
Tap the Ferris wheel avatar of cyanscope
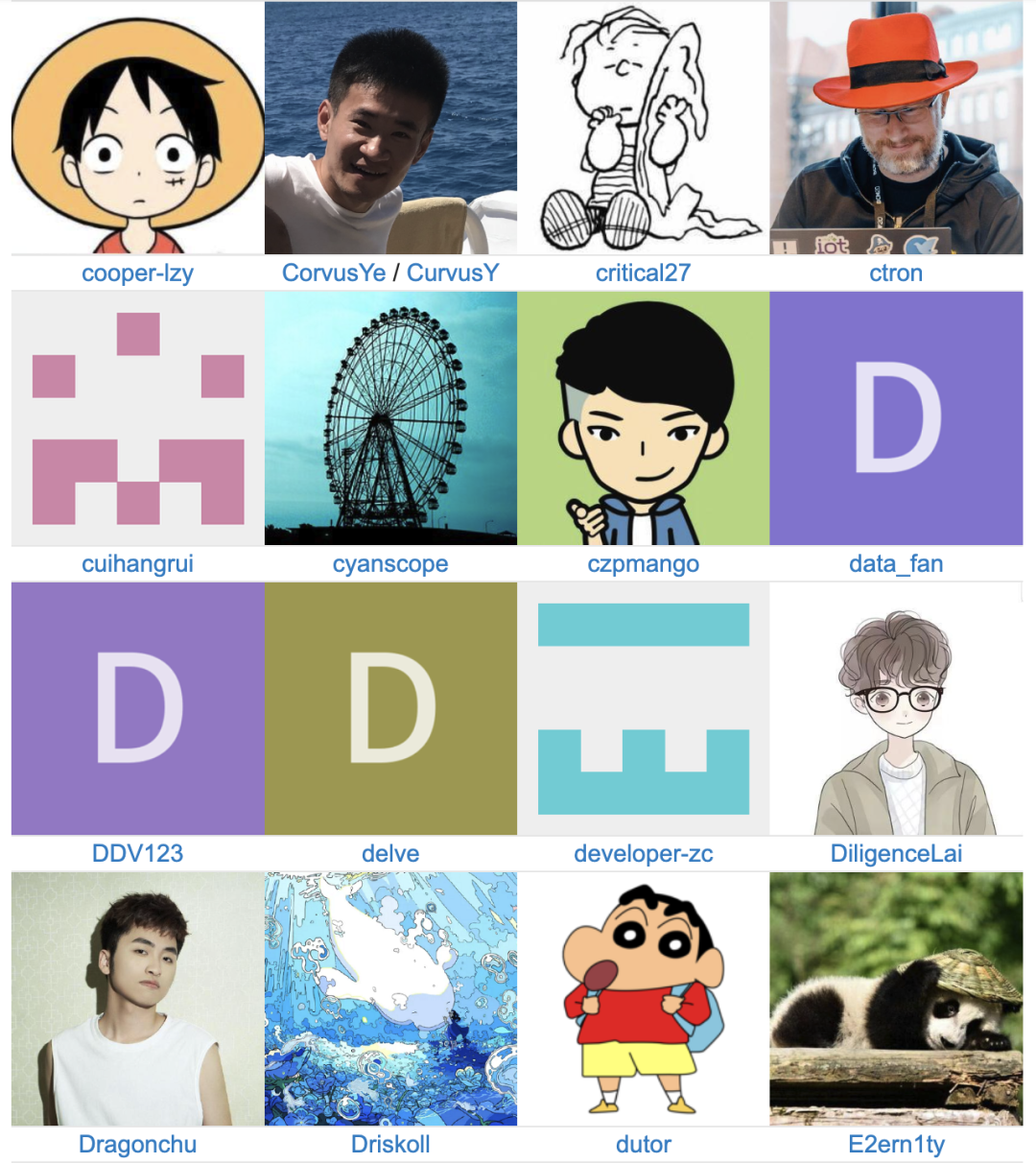[x=390, y=418]
